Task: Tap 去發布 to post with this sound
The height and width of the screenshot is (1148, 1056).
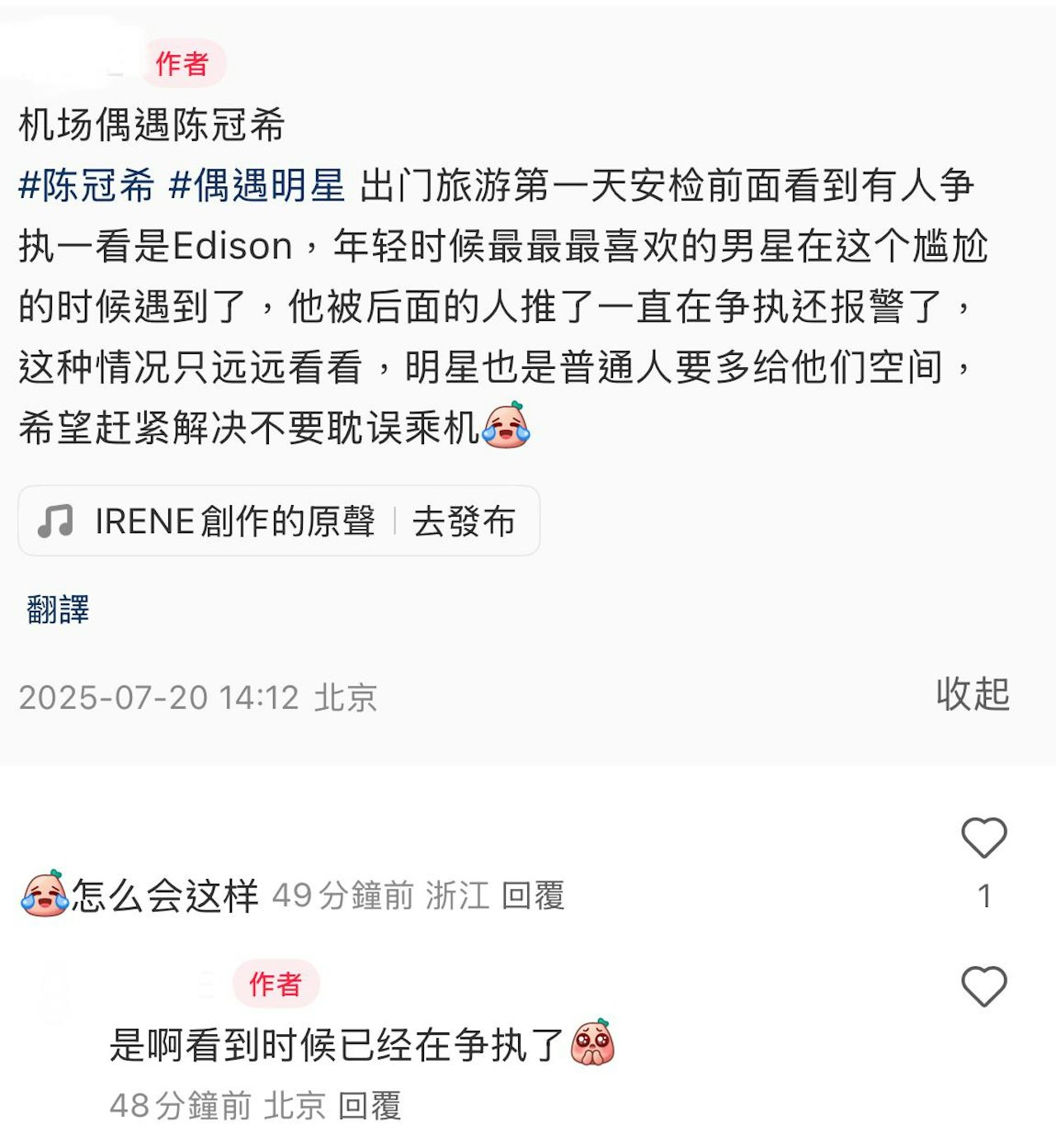Action: pos(464,521)
